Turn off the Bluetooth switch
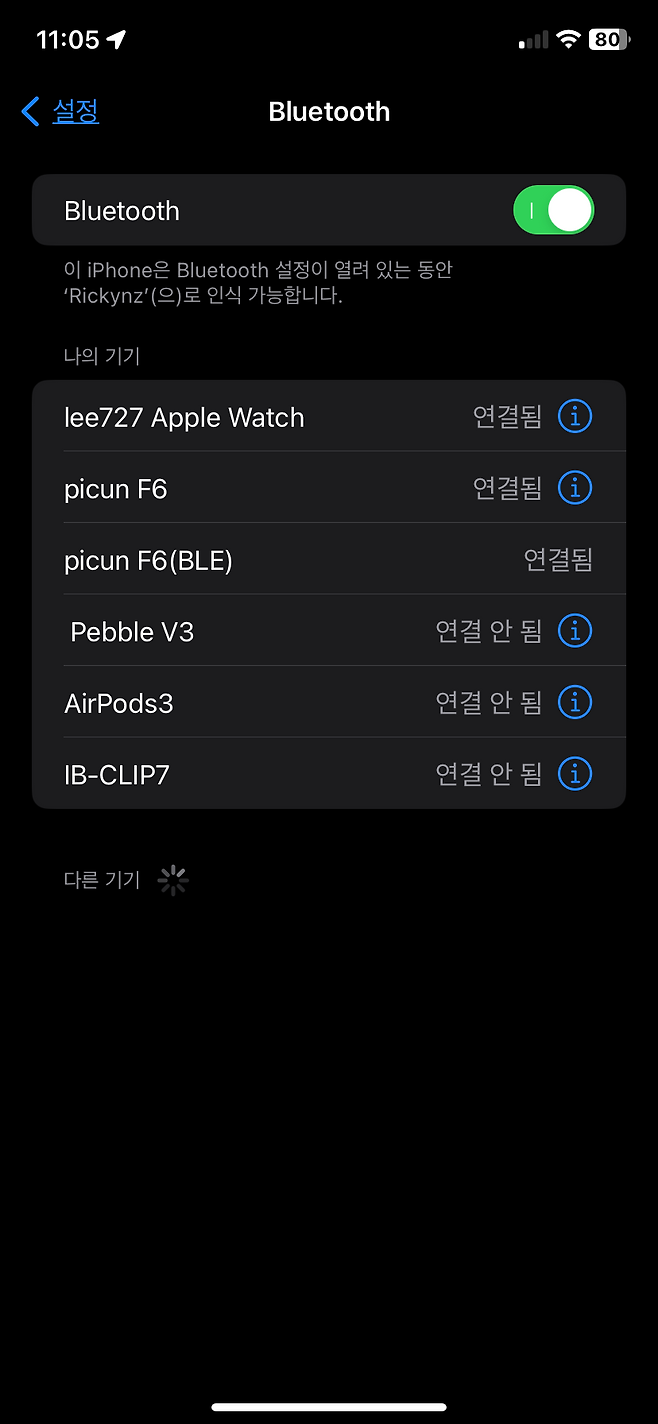The height and width of the screenshot is (1424, 658). (x=553, y=211)
